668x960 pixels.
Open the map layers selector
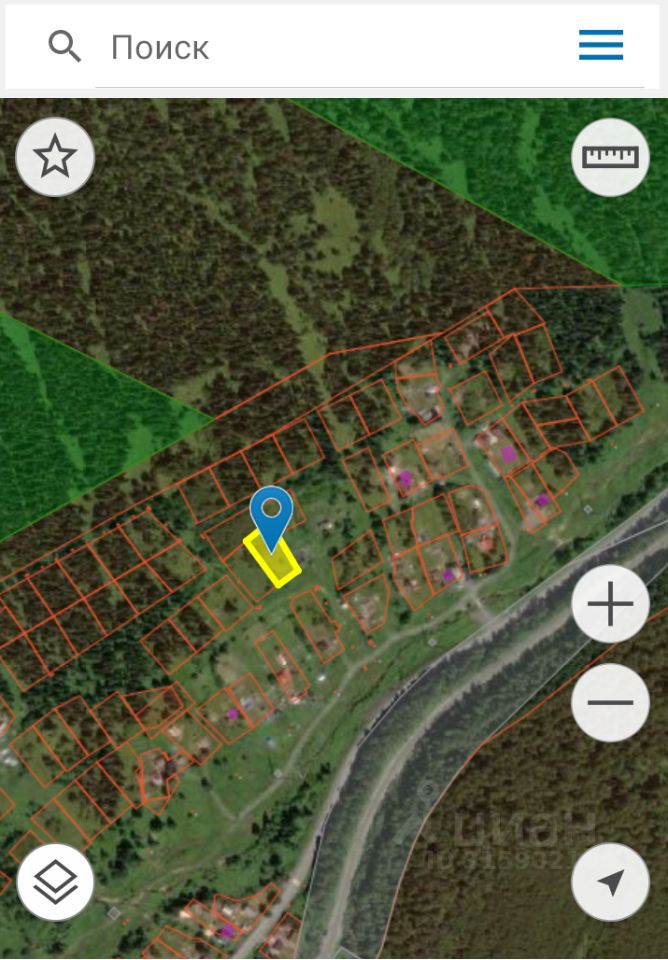pos(55,882)
